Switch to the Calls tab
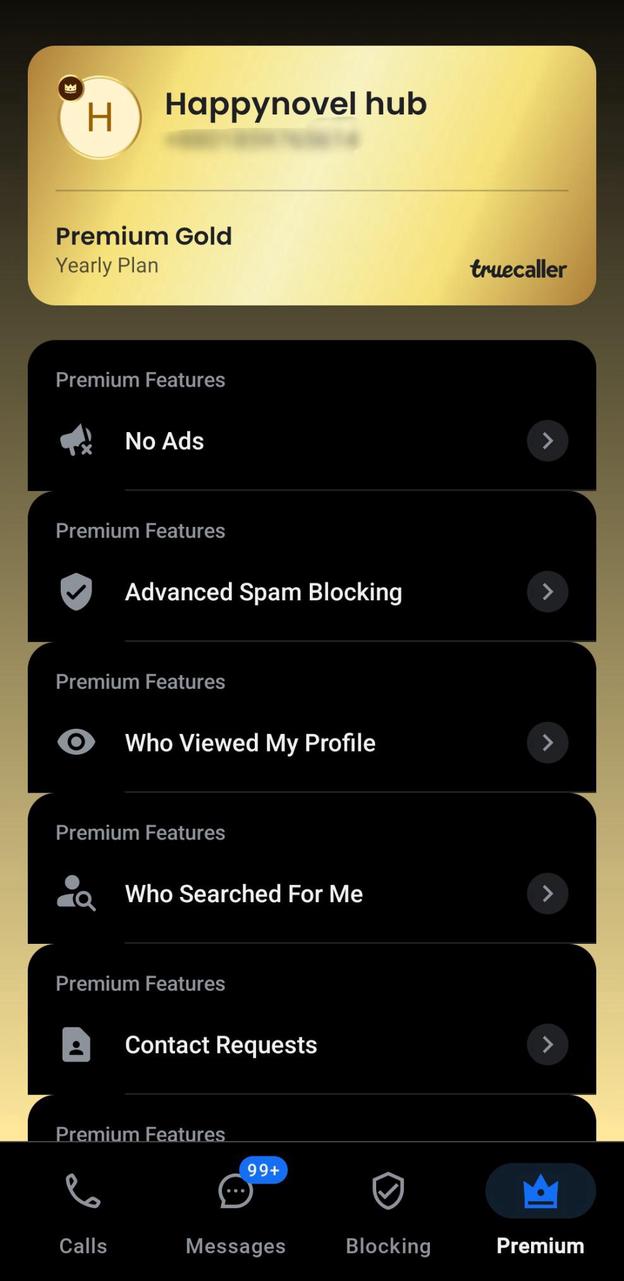Screen dimensions: 624x1281 [x=83, y=1212]
